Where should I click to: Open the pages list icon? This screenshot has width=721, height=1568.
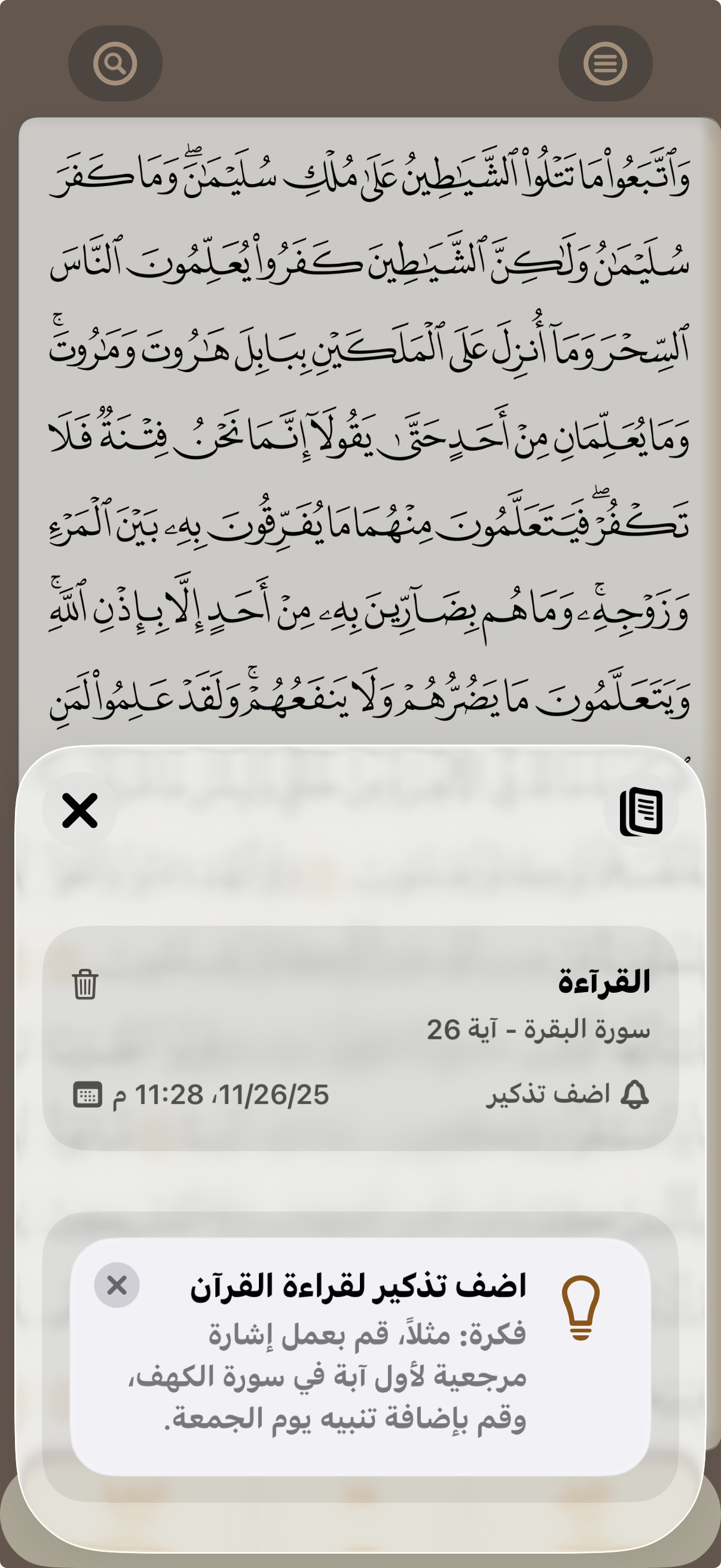(641, 812)
